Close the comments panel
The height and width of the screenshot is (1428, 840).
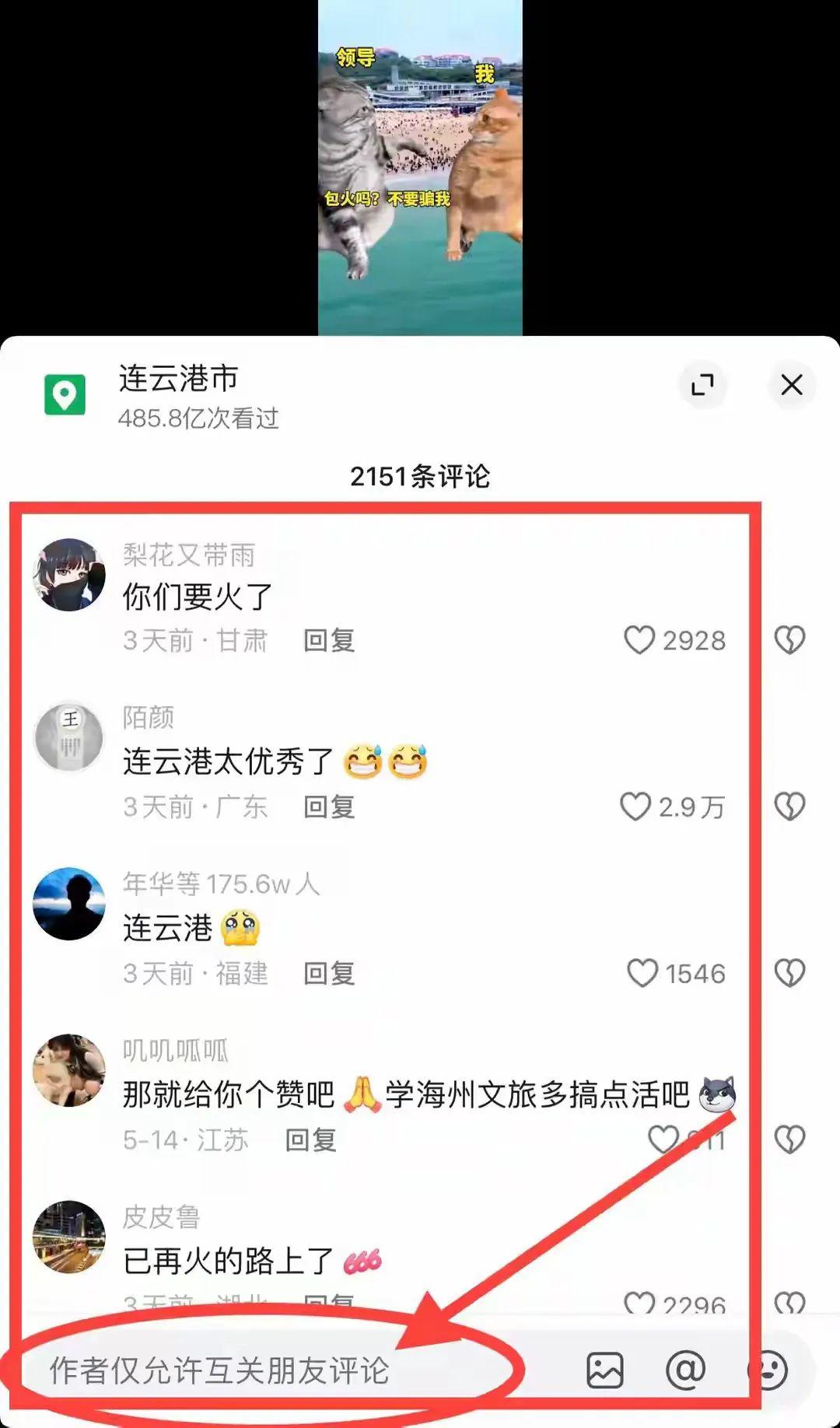(x=791, y=384)
